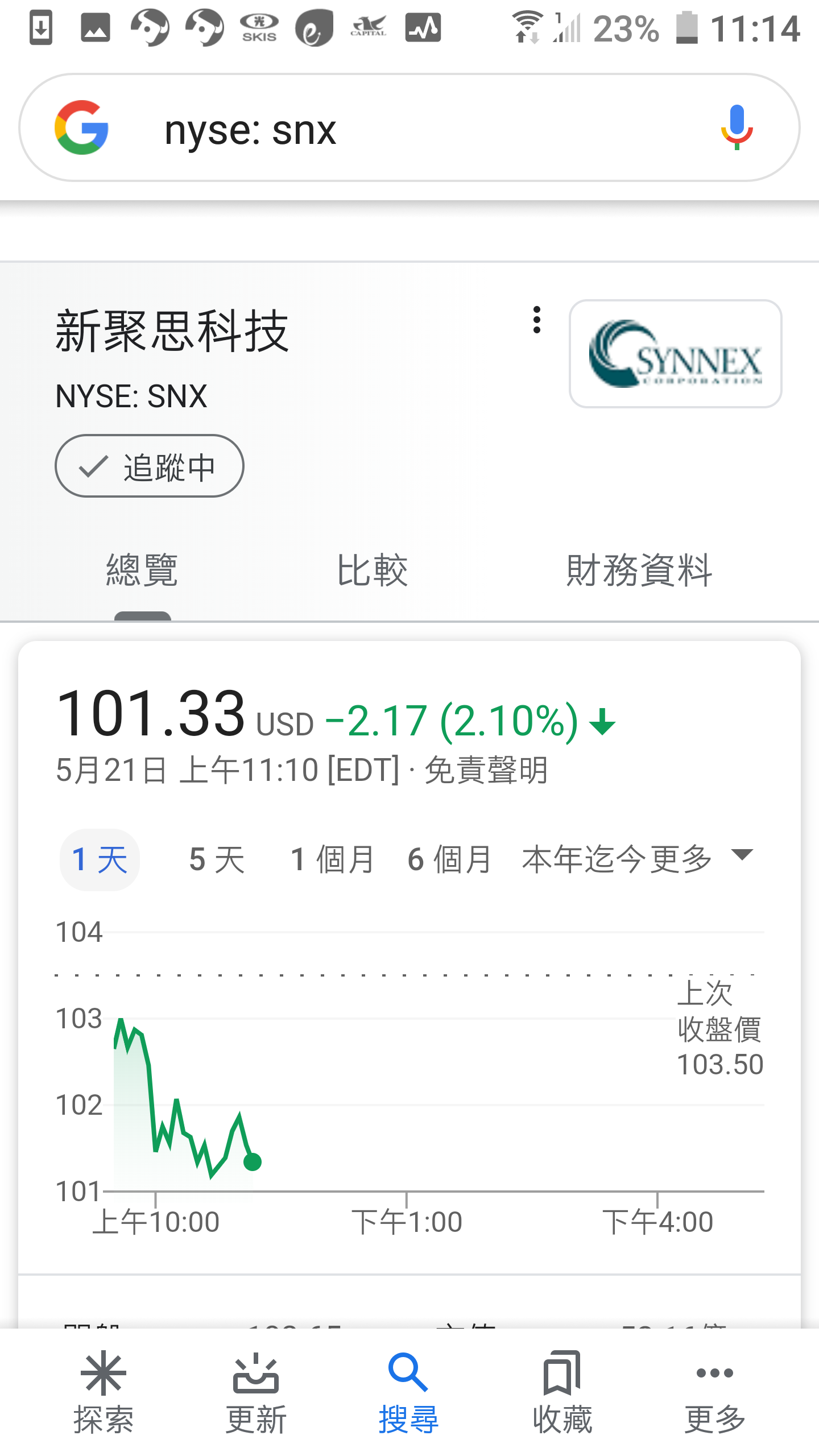Open the 財務資料 tab
Viewport: 819px width, 1456px height.
[639, 570]
